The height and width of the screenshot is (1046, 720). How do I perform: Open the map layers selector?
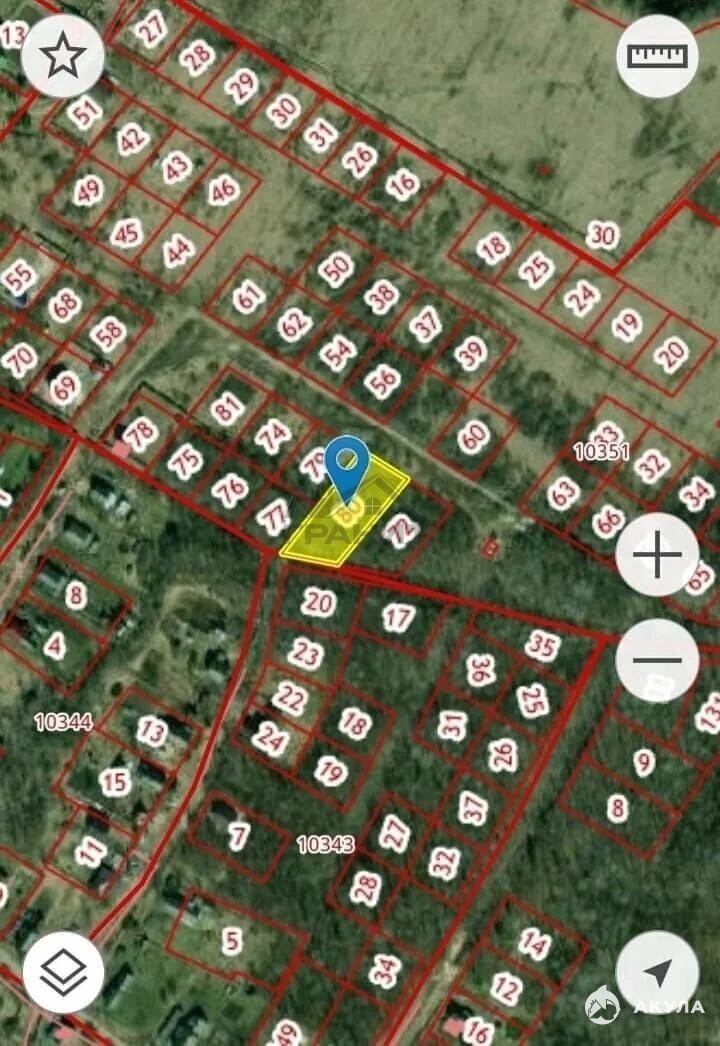point(63,972)
